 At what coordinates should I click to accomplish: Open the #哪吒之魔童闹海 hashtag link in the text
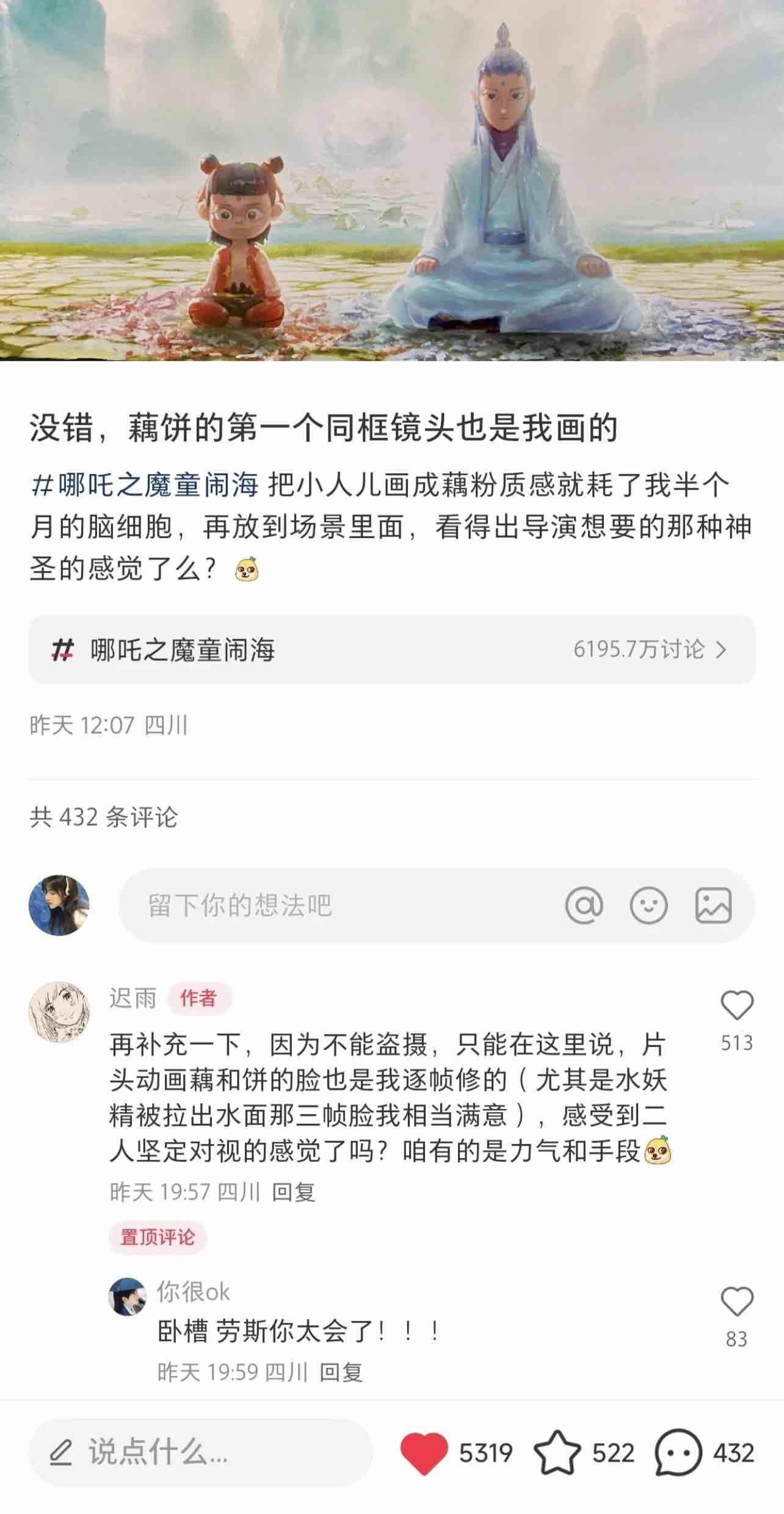point(145,486)
